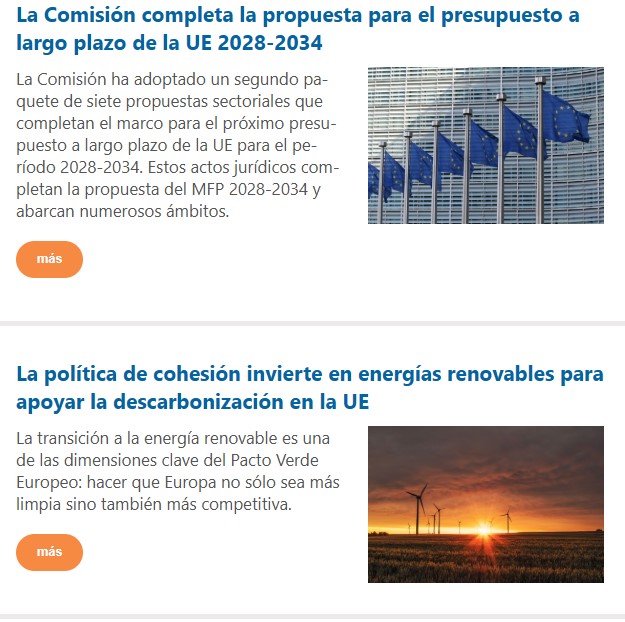Tap 'más' under the EU budget article
This screenshot has width=625, height=622.
(49, 259)
